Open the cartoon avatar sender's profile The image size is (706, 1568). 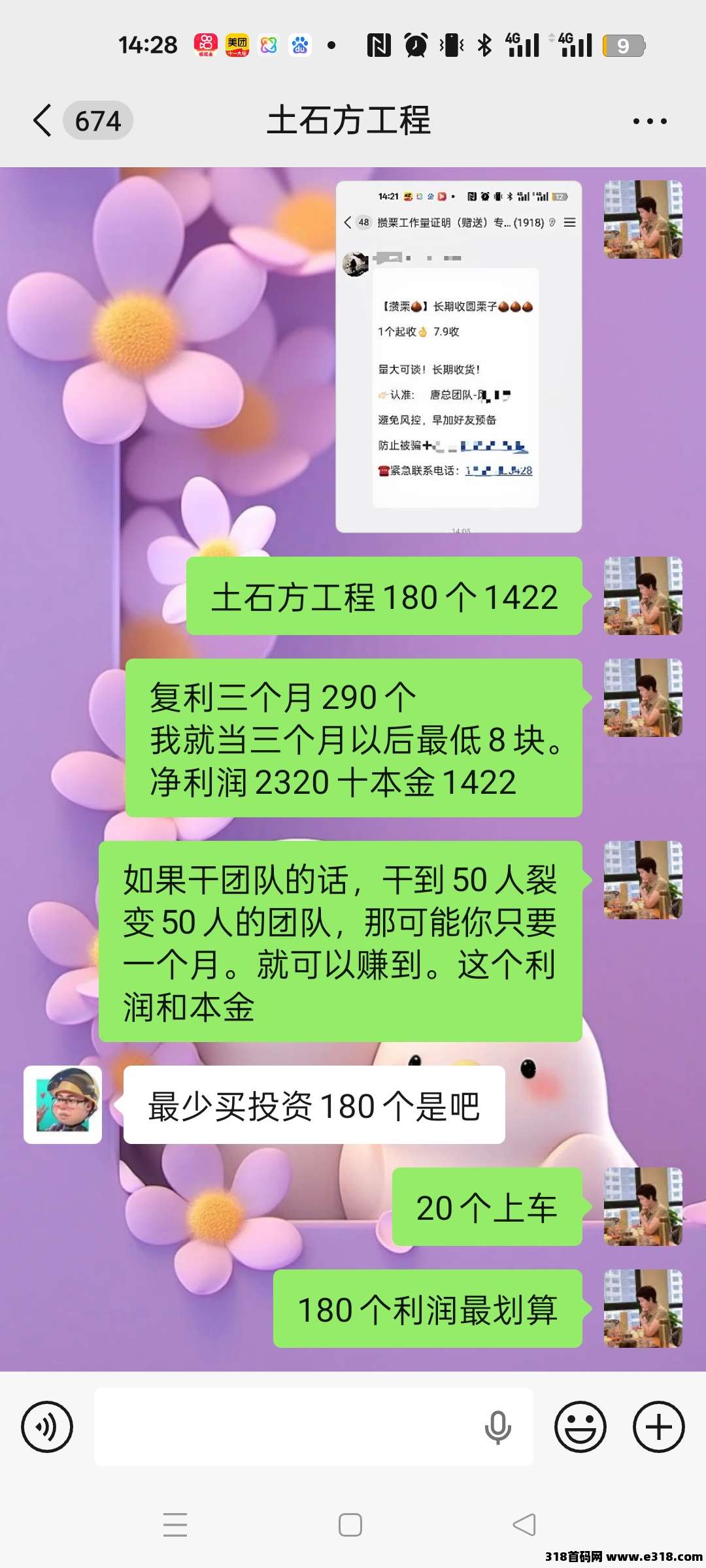coord(63,1104)
